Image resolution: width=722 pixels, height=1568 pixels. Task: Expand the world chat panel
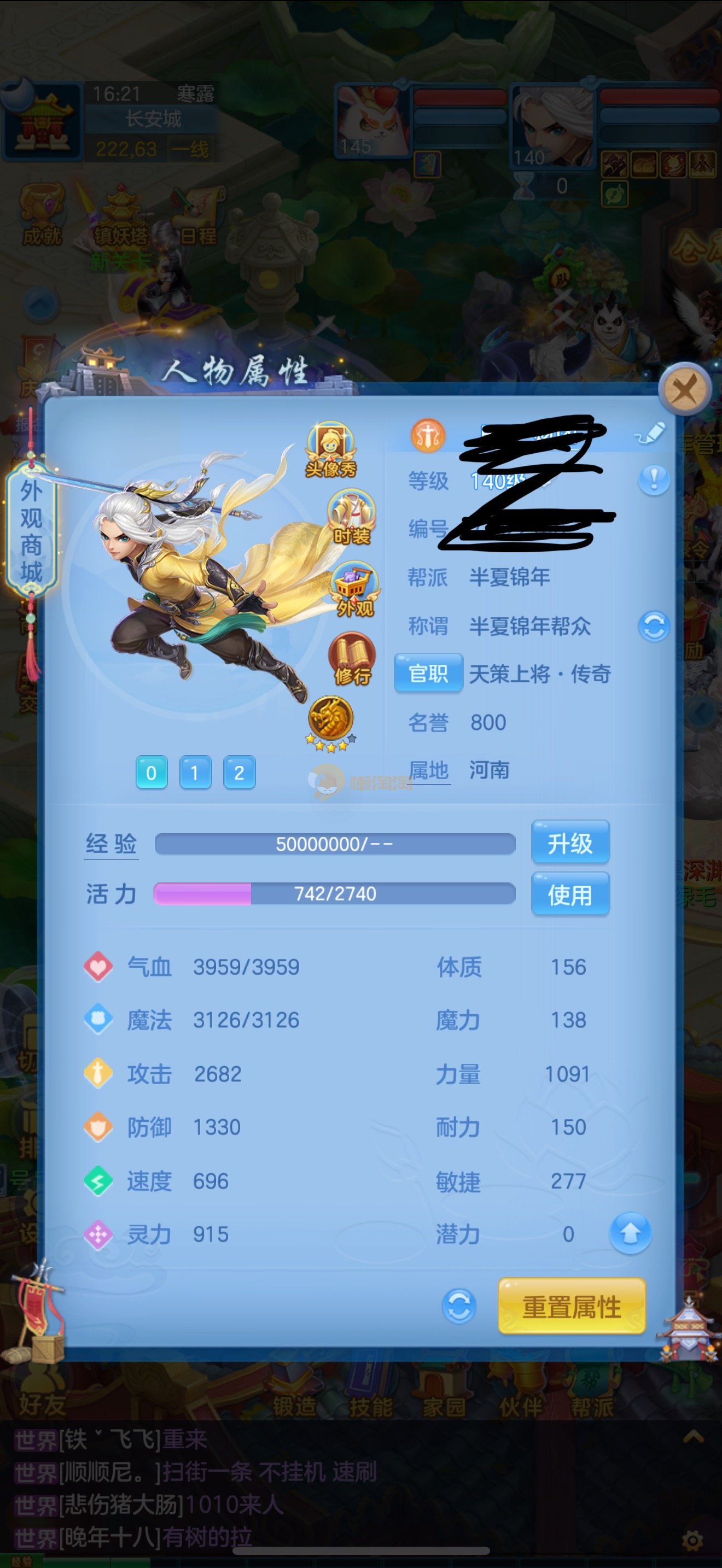click(694, 1438)
